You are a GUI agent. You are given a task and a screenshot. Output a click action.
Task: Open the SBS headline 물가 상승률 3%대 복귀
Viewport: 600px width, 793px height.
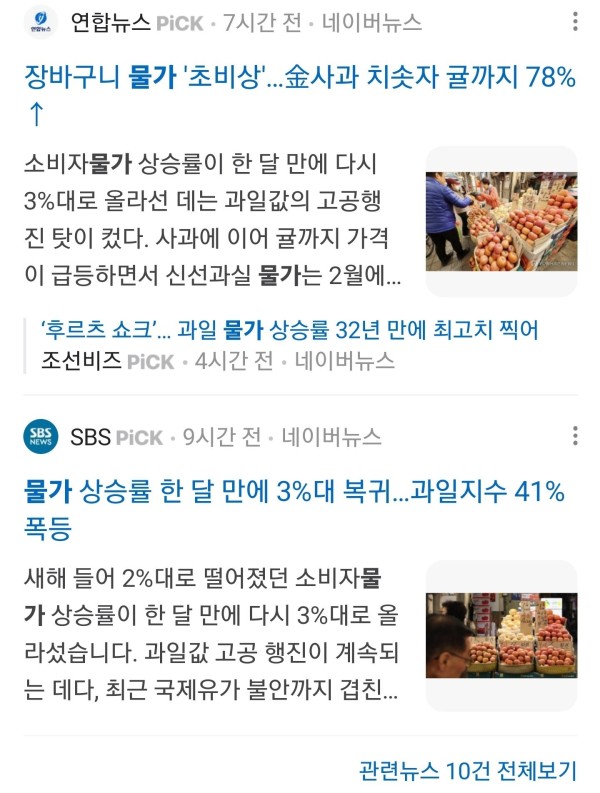295,491
